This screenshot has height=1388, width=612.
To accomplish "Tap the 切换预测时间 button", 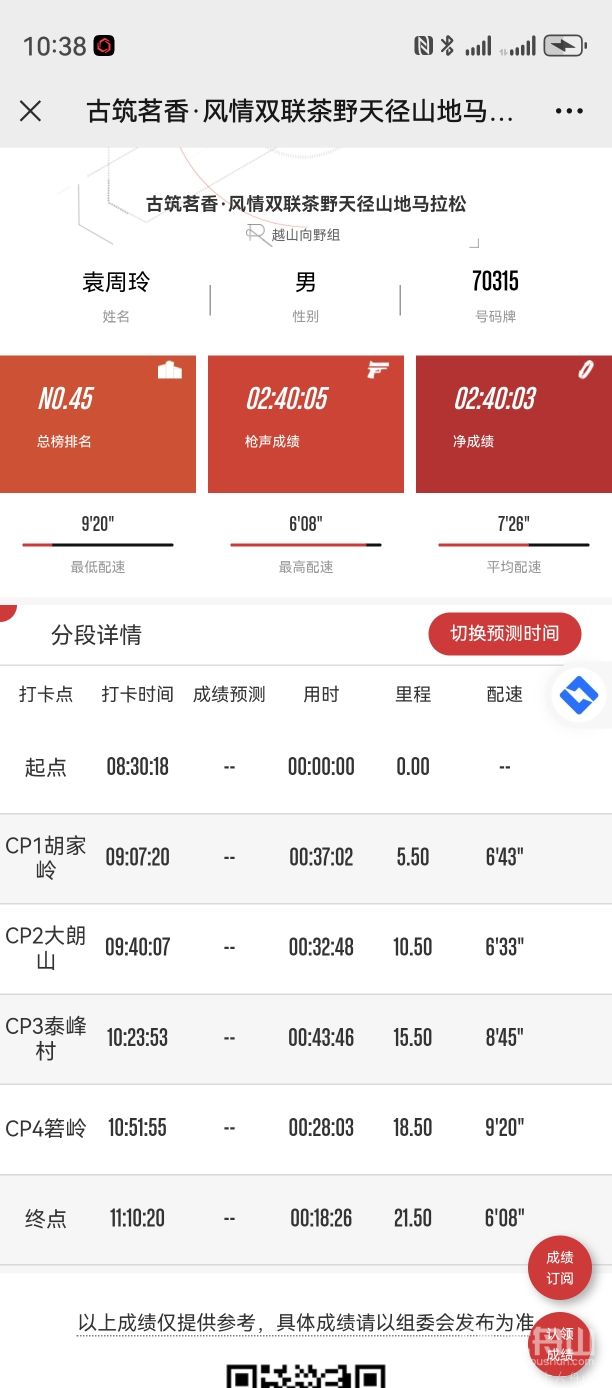I will click(x=505, y=634).
